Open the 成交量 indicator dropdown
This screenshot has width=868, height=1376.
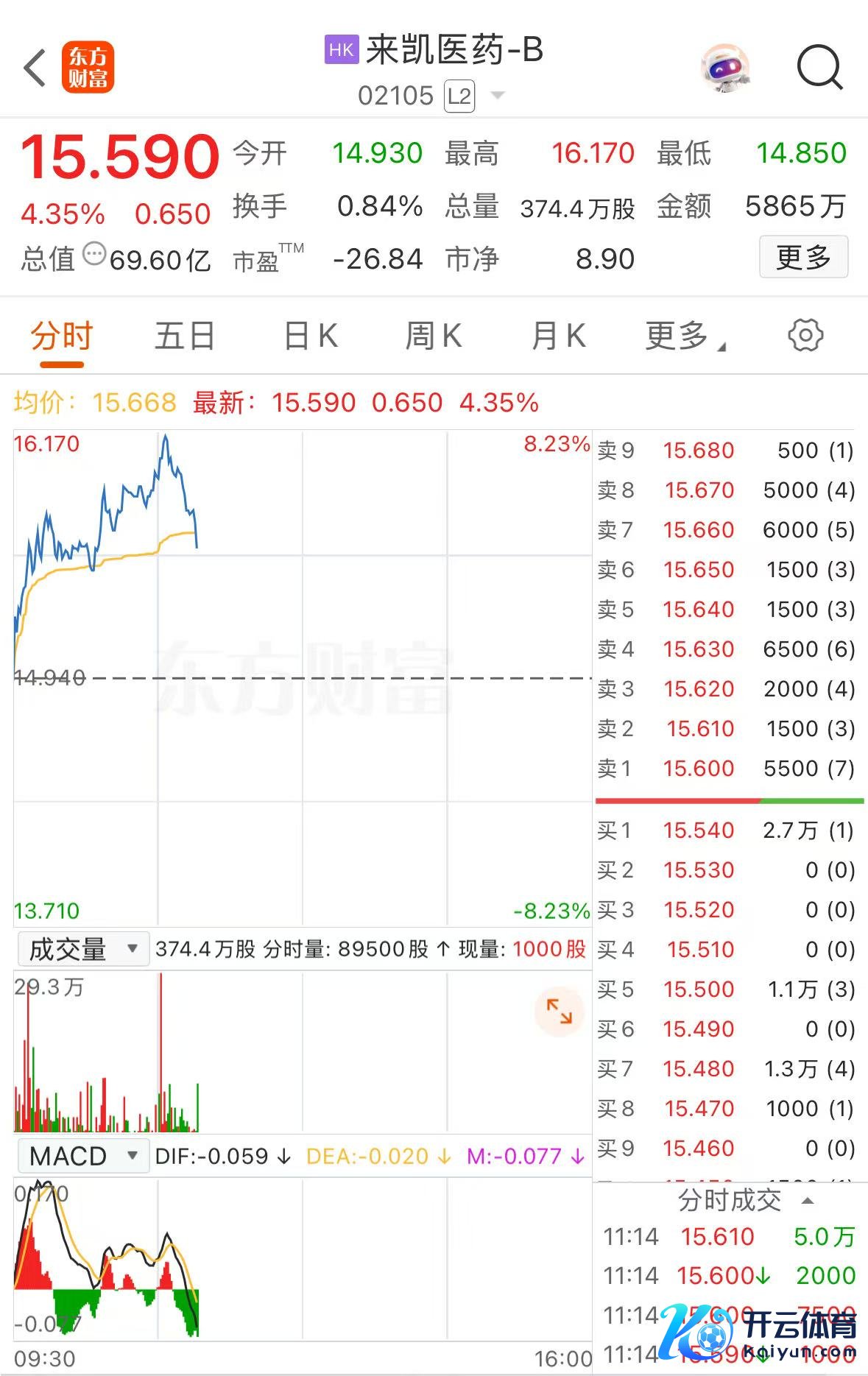[x=82, y=949]
